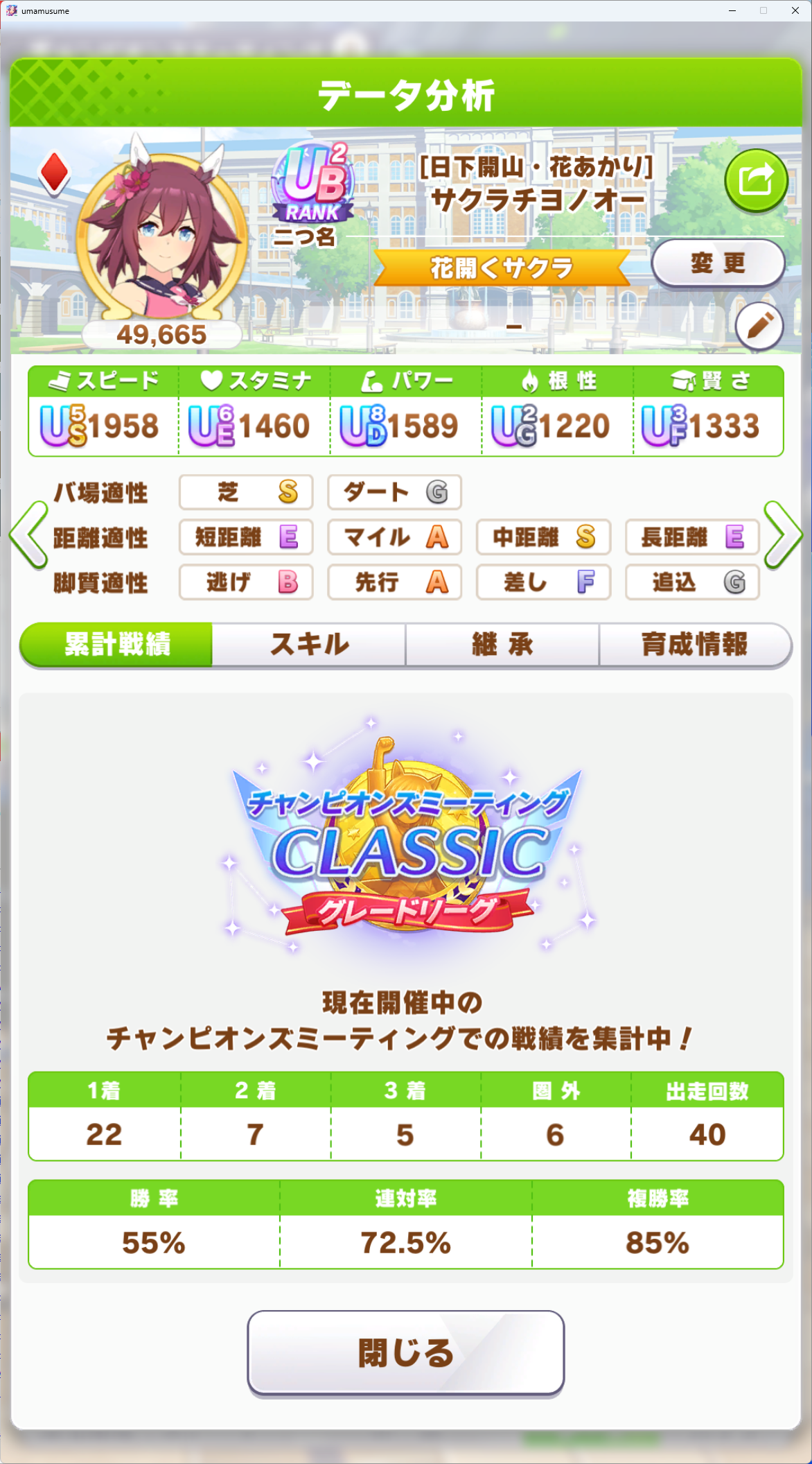Go to the next character with right arrow
812x1464 pixels.
pyautogui.click(x=784, y=535)
